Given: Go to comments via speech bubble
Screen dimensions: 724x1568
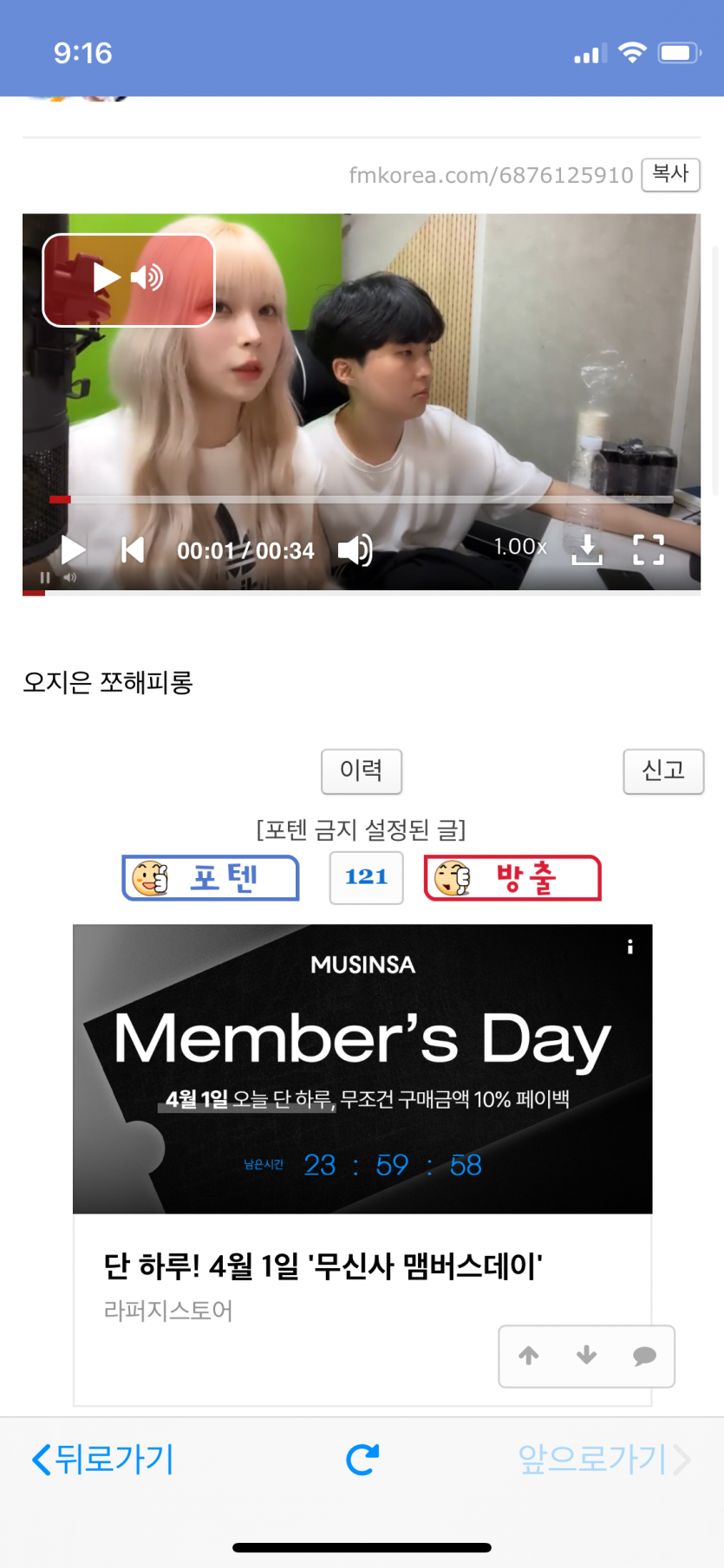Looking at the screenshot, I should click(x=644, y=1356).
